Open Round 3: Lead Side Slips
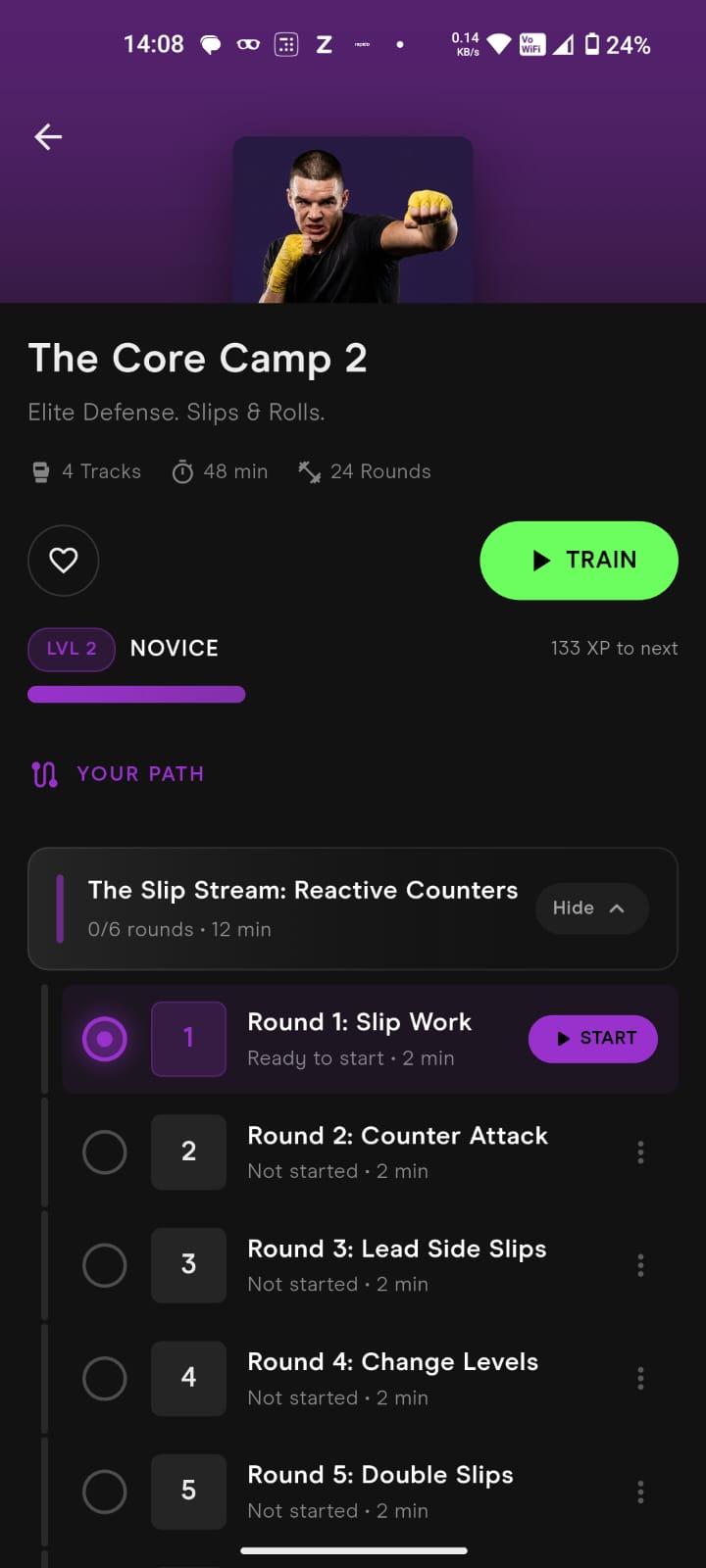 pyautogui.click(x=397, y=1264)
